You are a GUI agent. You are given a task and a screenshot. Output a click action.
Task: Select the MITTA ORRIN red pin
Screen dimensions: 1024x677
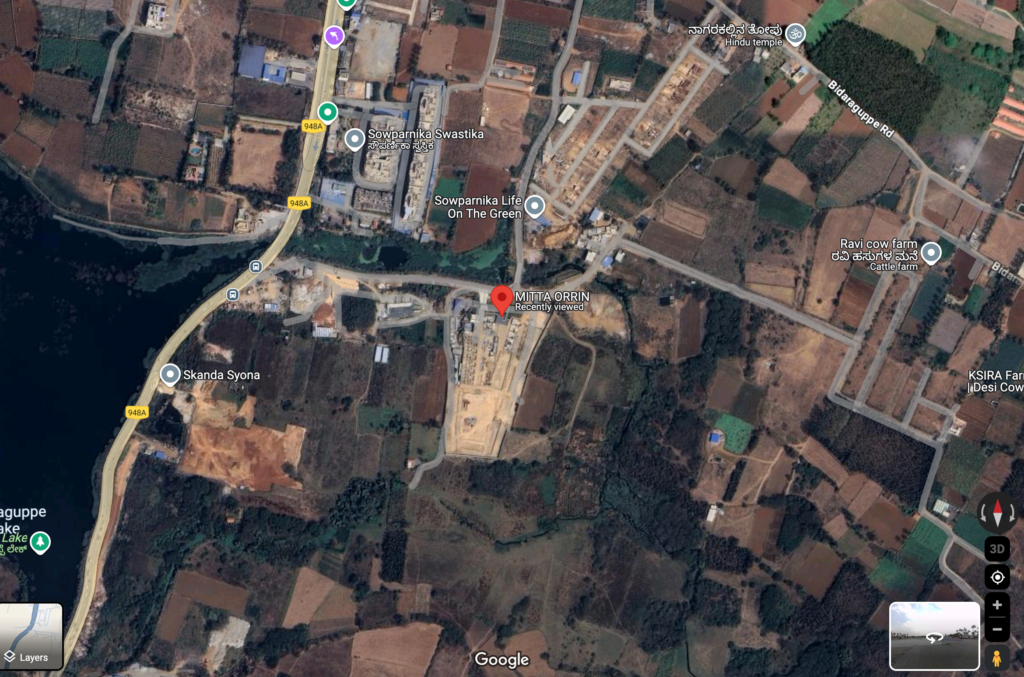[502, 299]
